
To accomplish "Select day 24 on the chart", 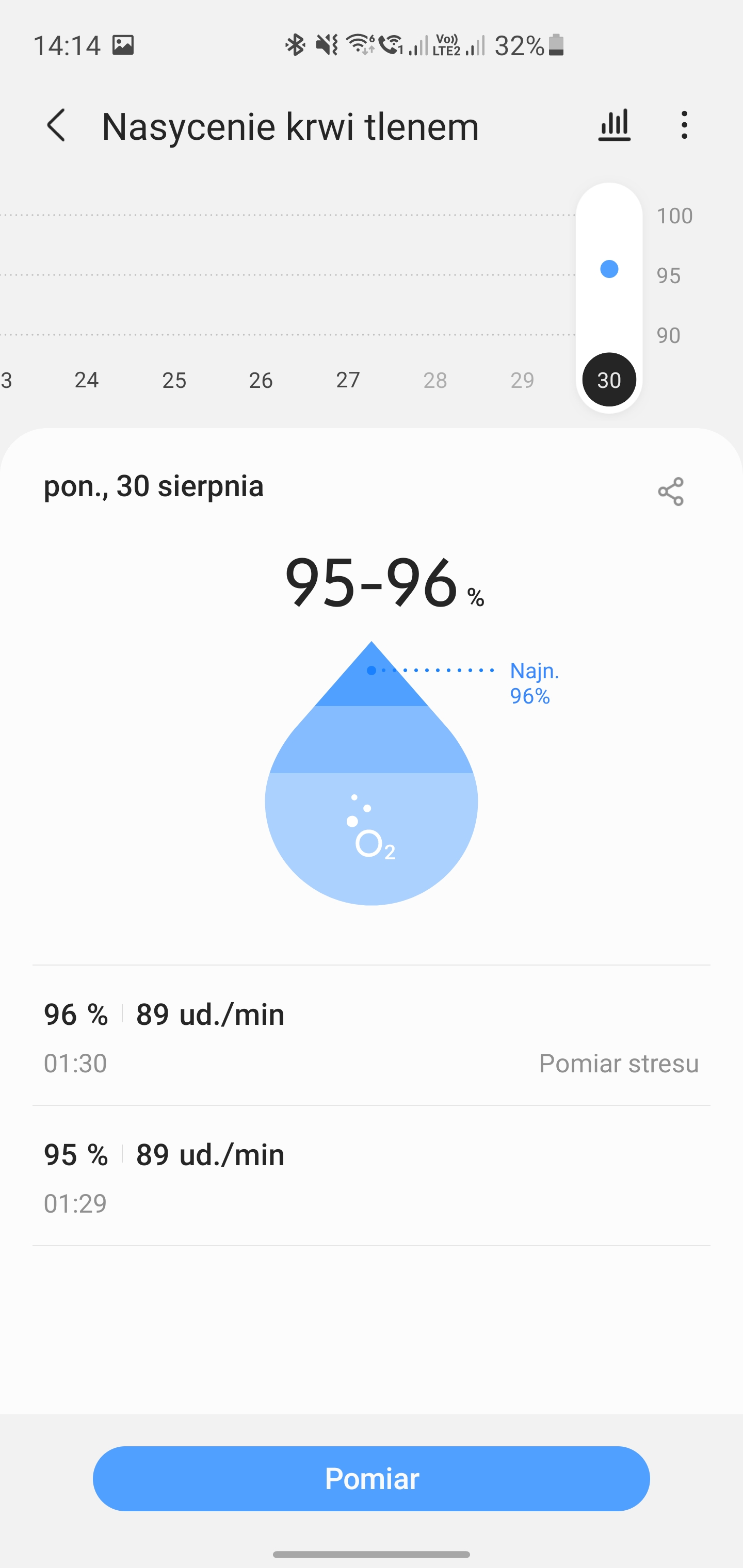I will pyautogui.click(x=87, y=380).
